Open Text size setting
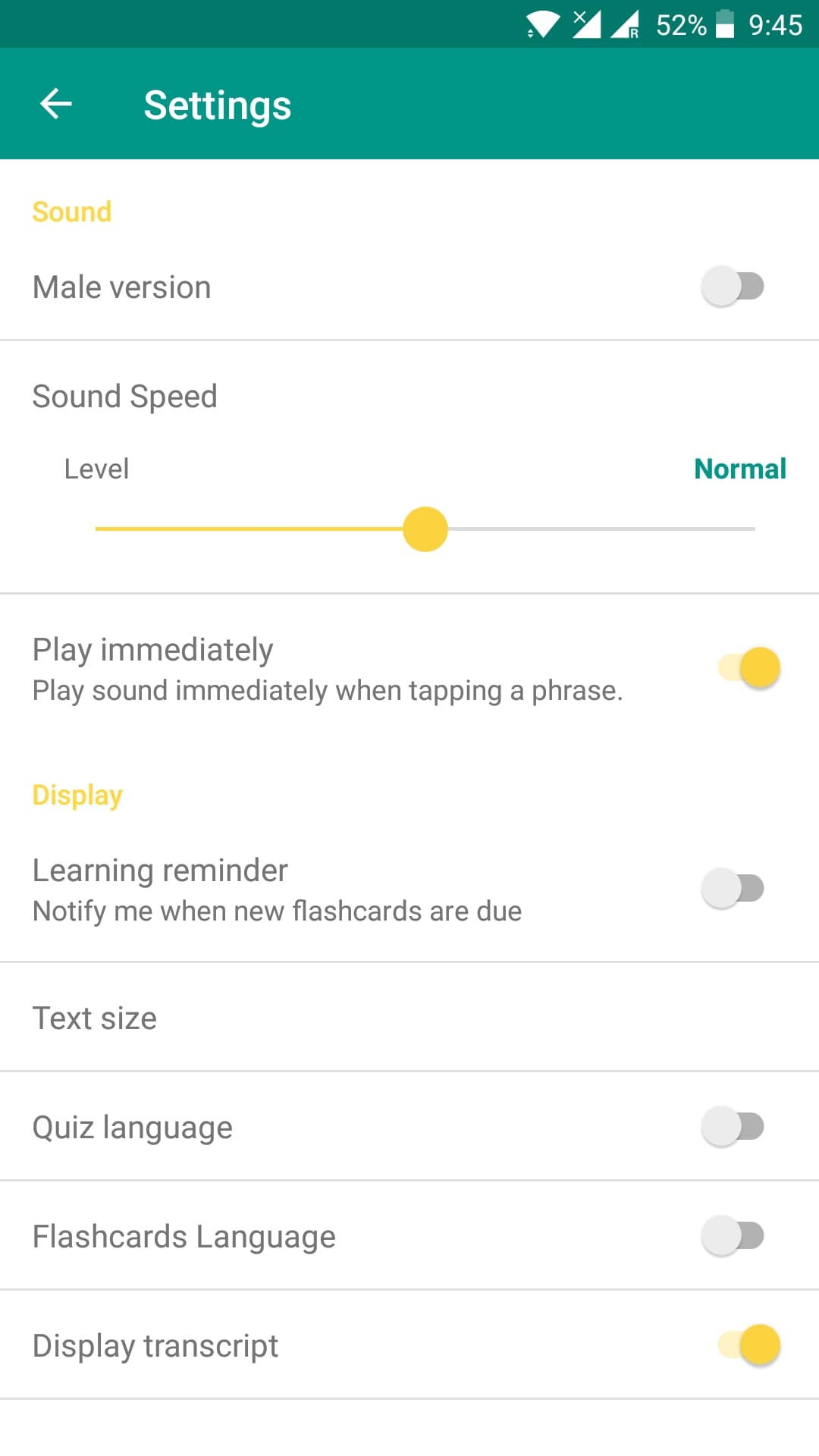819x1456 pixels. tap(94, 1018)
